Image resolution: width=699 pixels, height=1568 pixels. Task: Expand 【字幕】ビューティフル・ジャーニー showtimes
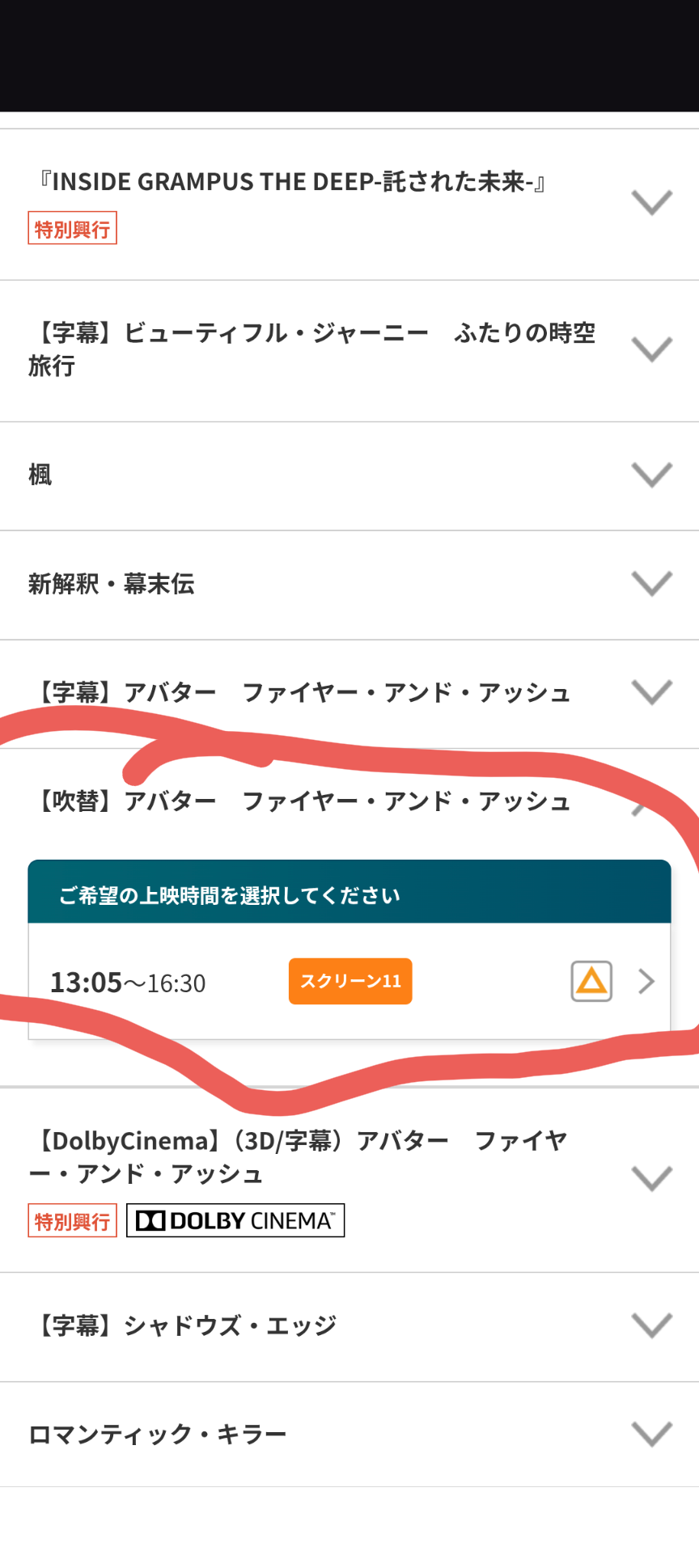(x=651, y=349)
